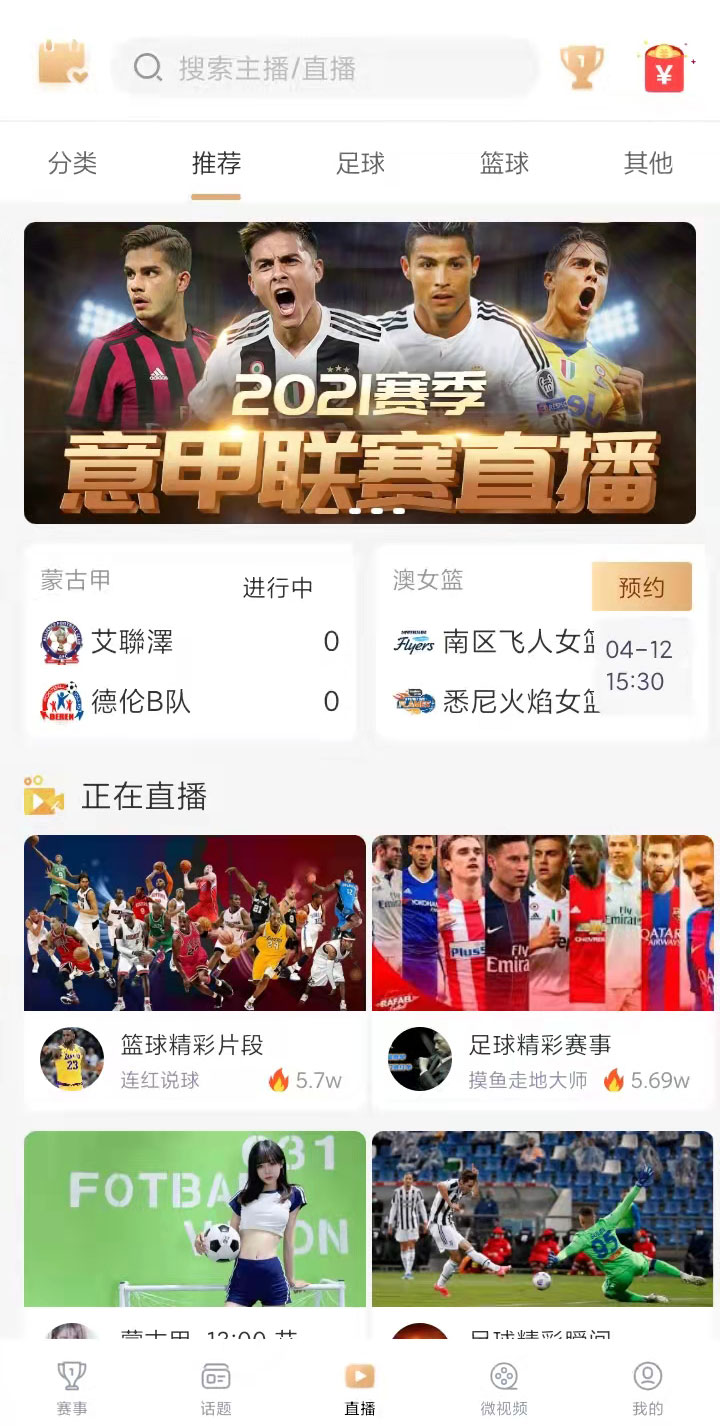The image size is (720, 1426).
Task: Open the goalkeeper save live stream card
Action: [542, 1218]
